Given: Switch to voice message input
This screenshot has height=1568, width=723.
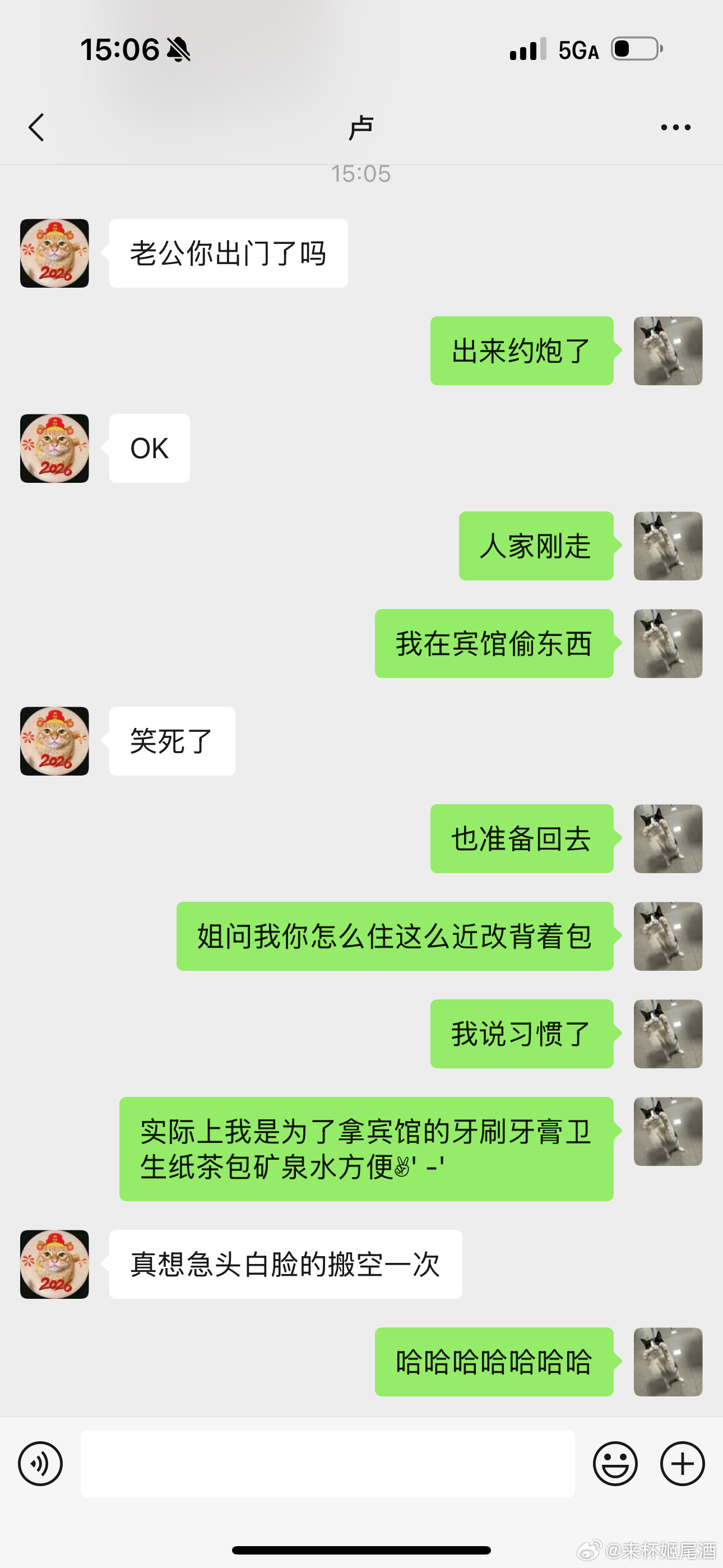Looking at the screenshot, I should coord(40,1463).
